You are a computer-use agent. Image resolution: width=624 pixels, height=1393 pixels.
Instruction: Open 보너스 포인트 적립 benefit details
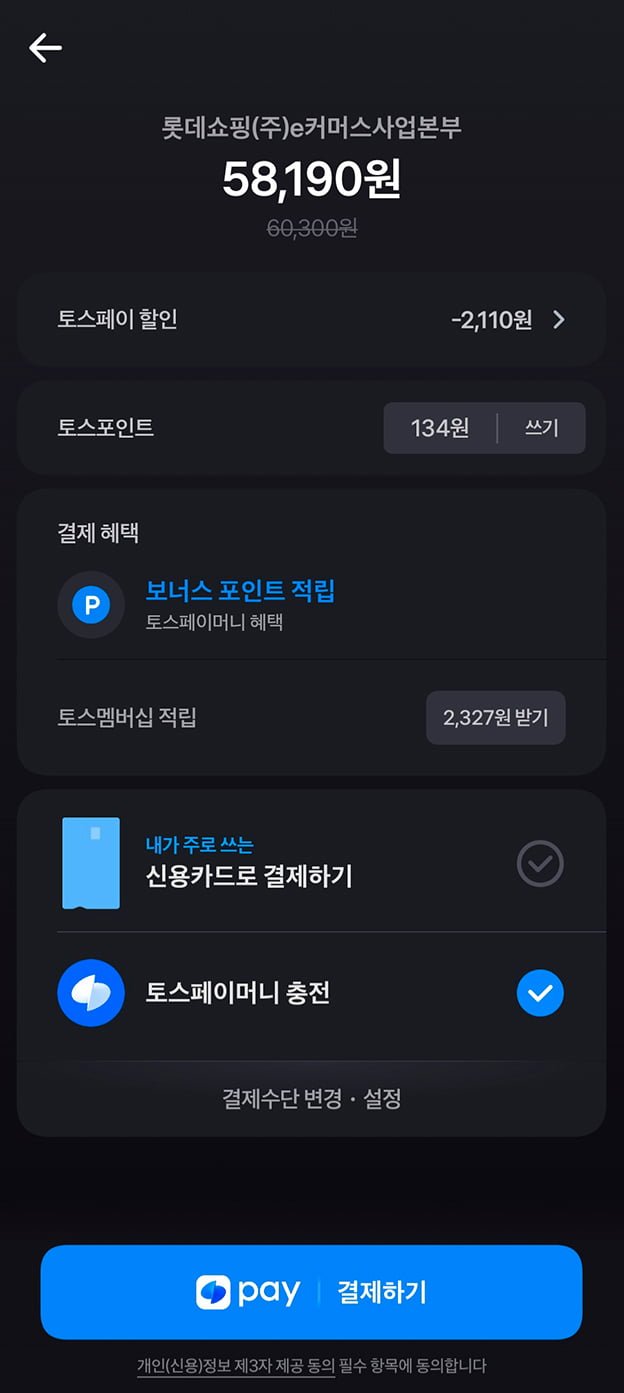240,592
